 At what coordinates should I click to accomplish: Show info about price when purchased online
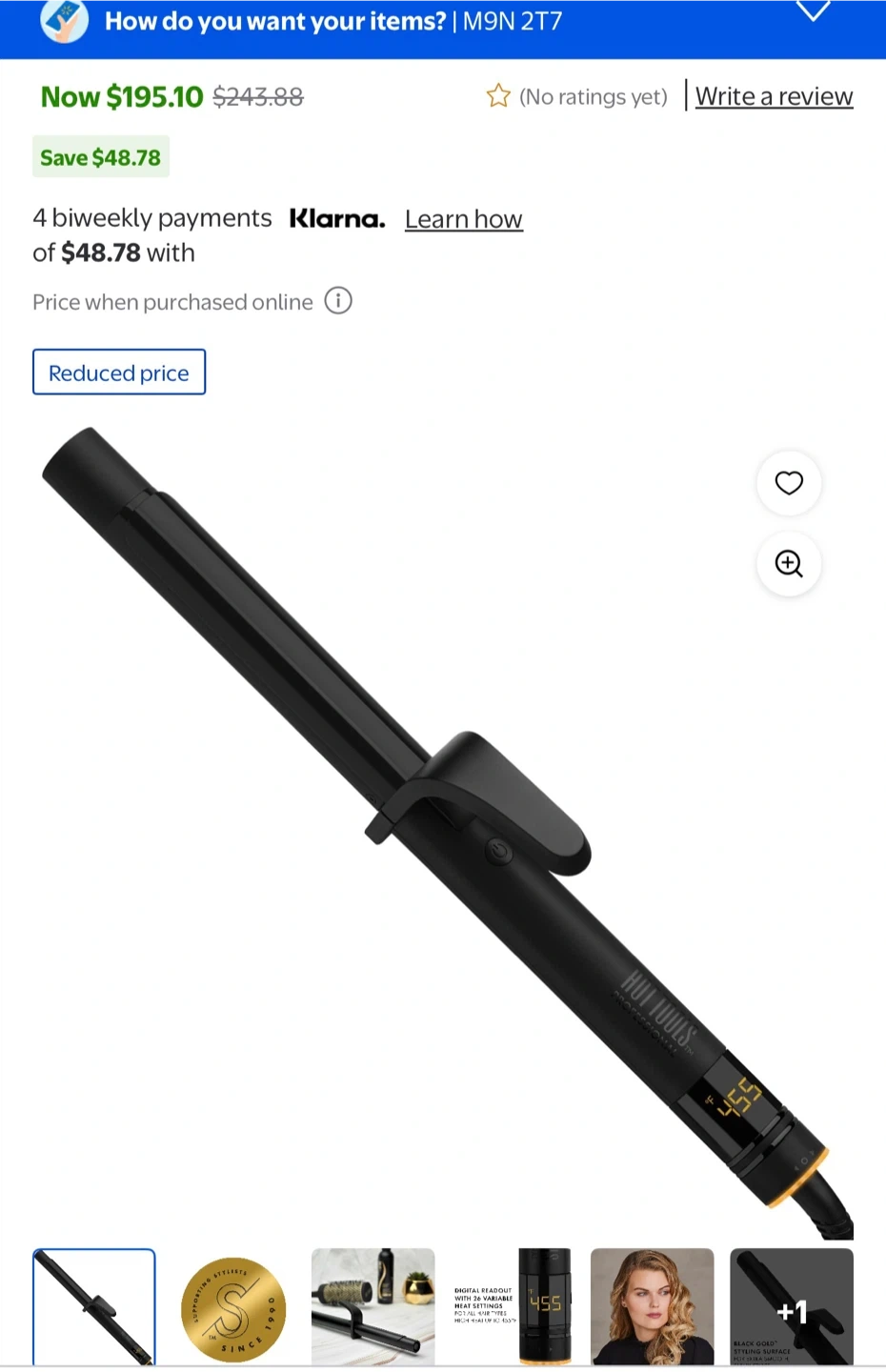pyautogui.click(x=338, y=301)
